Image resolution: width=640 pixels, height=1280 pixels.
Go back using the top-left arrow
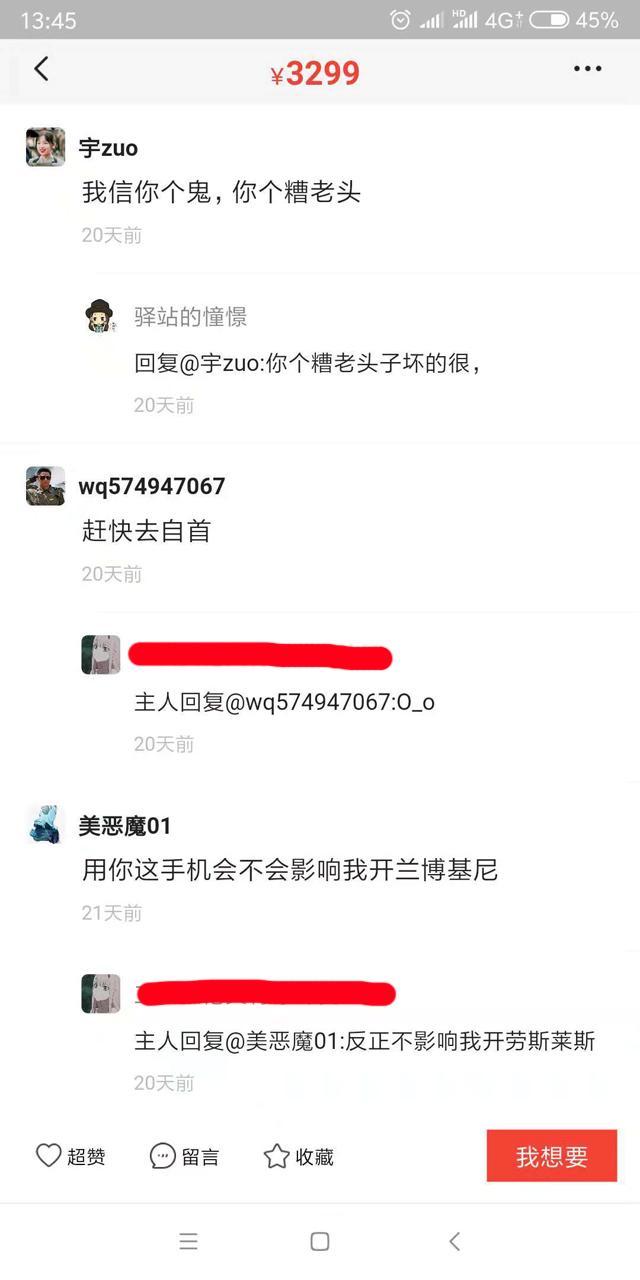coord(41,69)
